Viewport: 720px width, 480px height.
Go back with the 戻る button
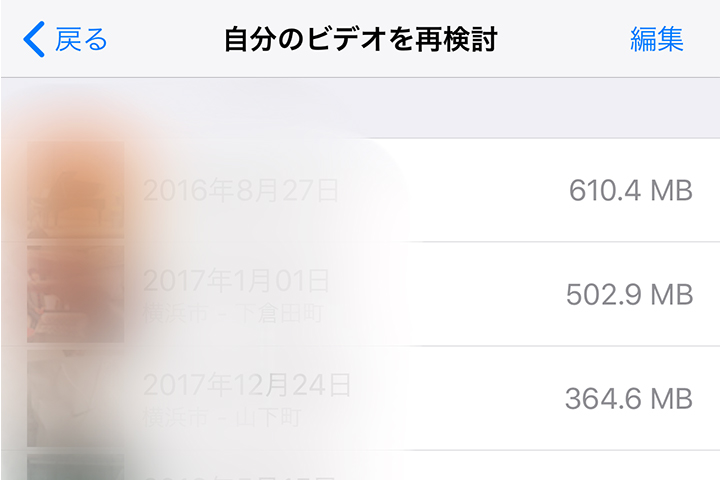[66, 40]
